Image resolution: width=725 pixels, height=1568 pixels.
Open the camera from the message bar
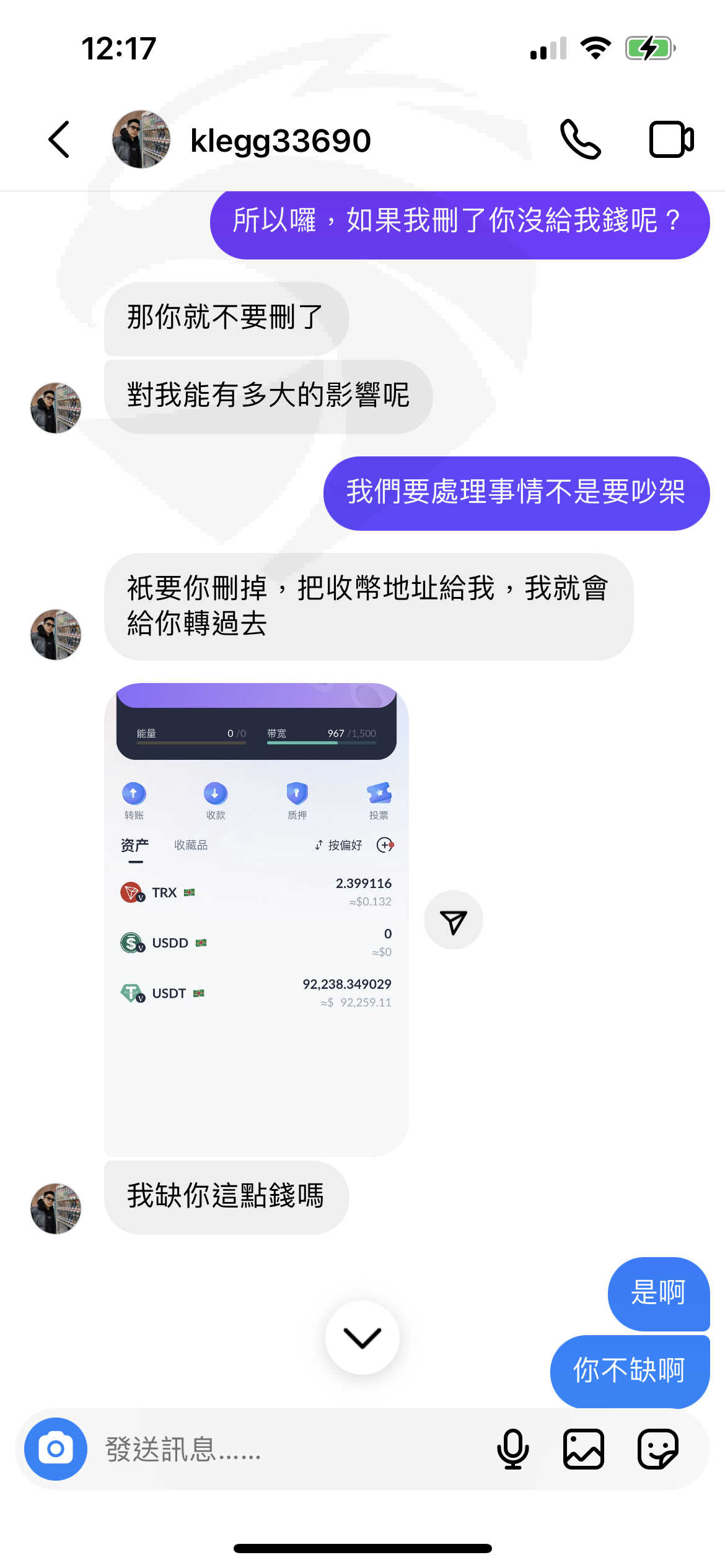[56, 1449]
